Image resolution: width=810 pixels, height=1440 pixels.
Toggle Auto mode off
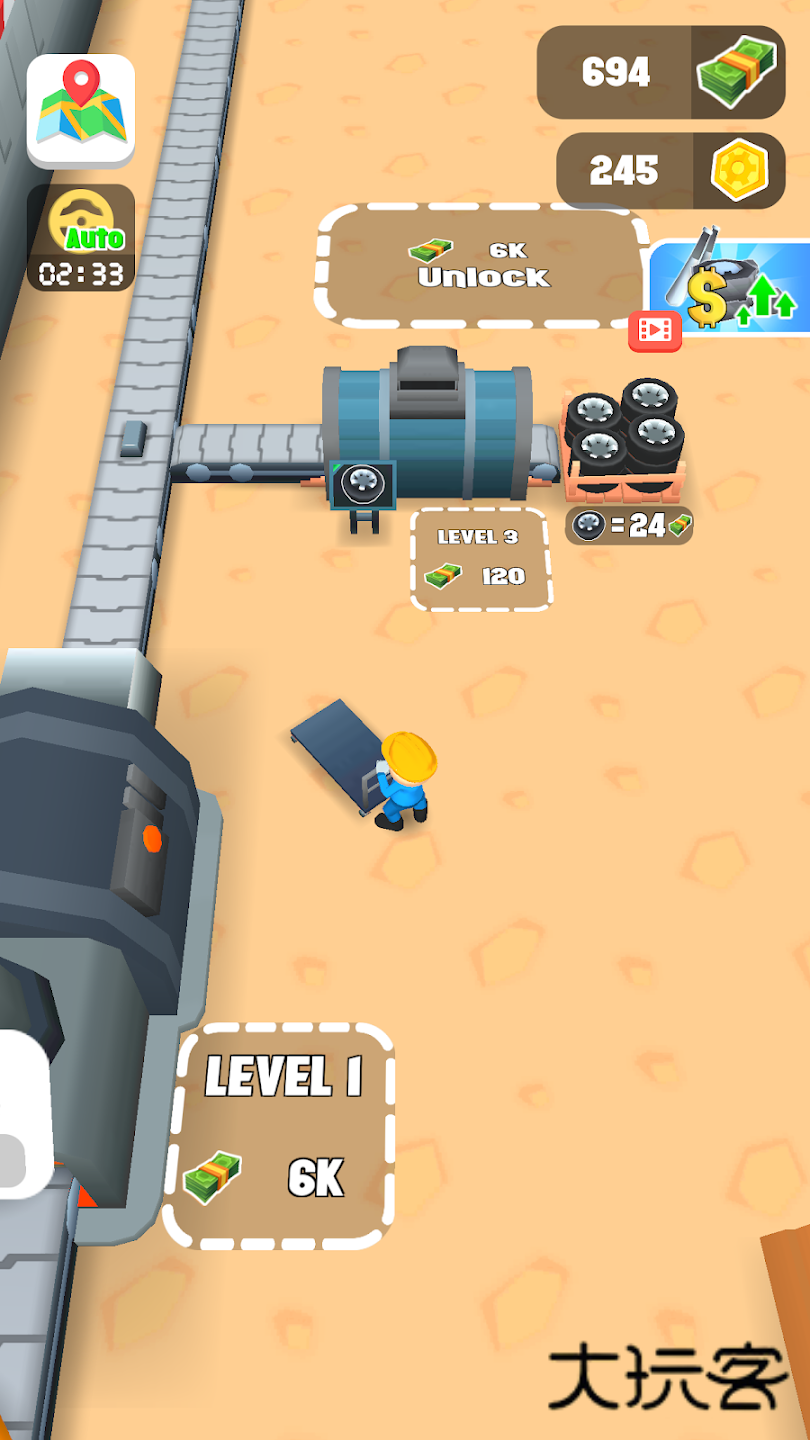[78, 235]
